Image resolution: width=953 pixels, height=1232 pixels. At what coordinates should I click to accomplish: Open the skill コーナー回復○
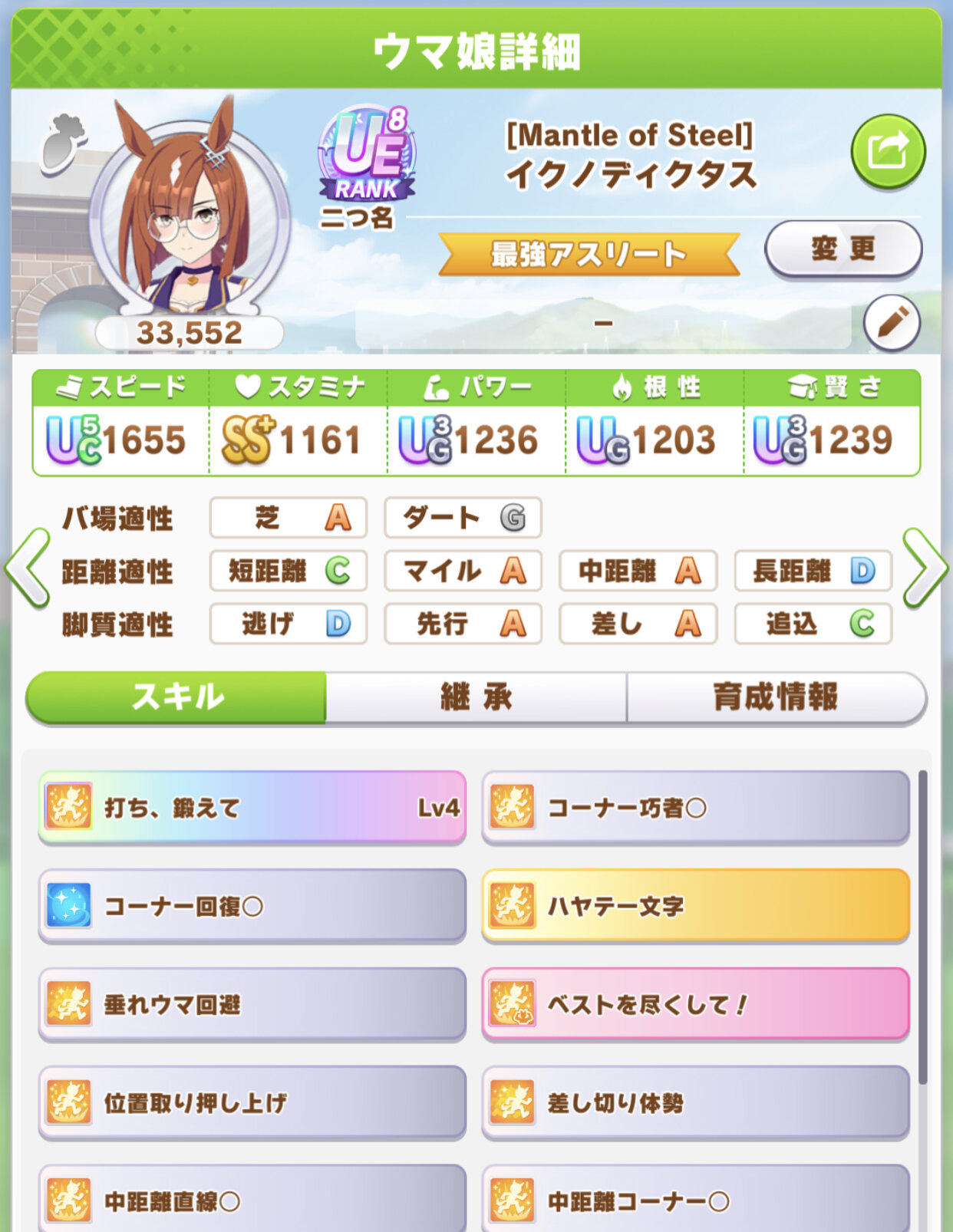[252, 906]
